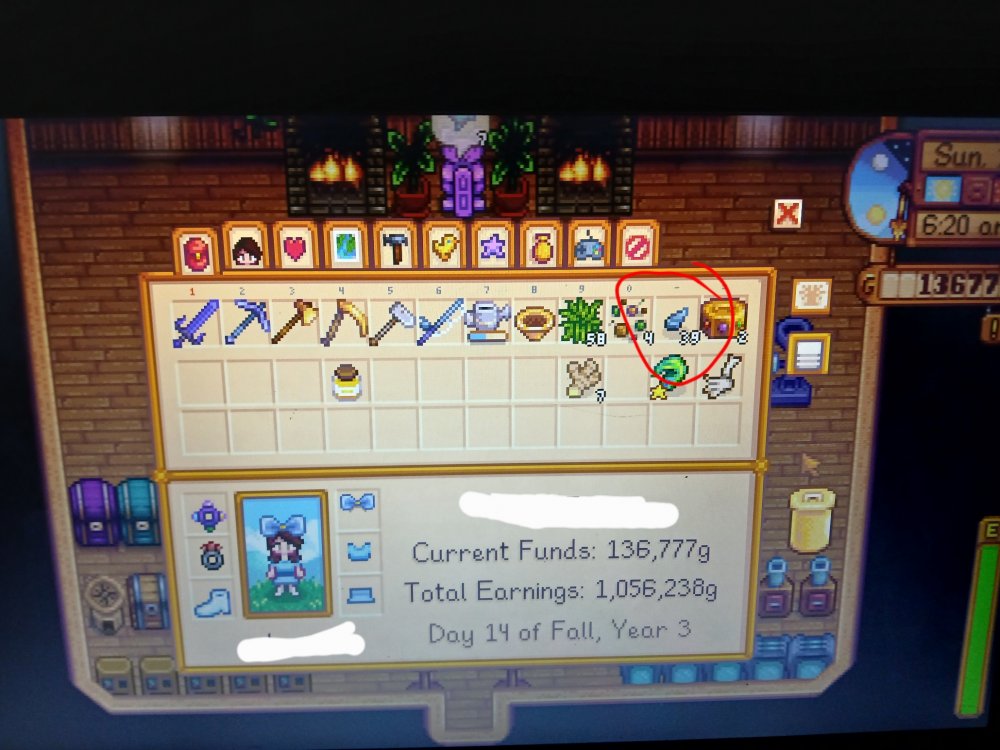The height and width of the screenshot is (750, 1000).
Task: Open the skills tab with character face
Action: pos(247,249)
